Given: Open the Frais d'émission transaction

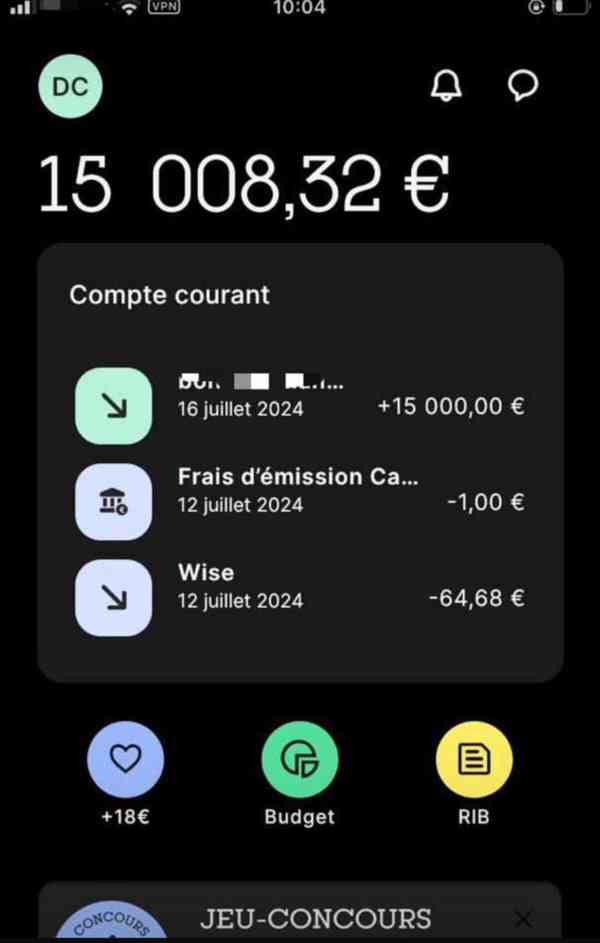Looking at the screenshot, I should (x=300, y=502).
